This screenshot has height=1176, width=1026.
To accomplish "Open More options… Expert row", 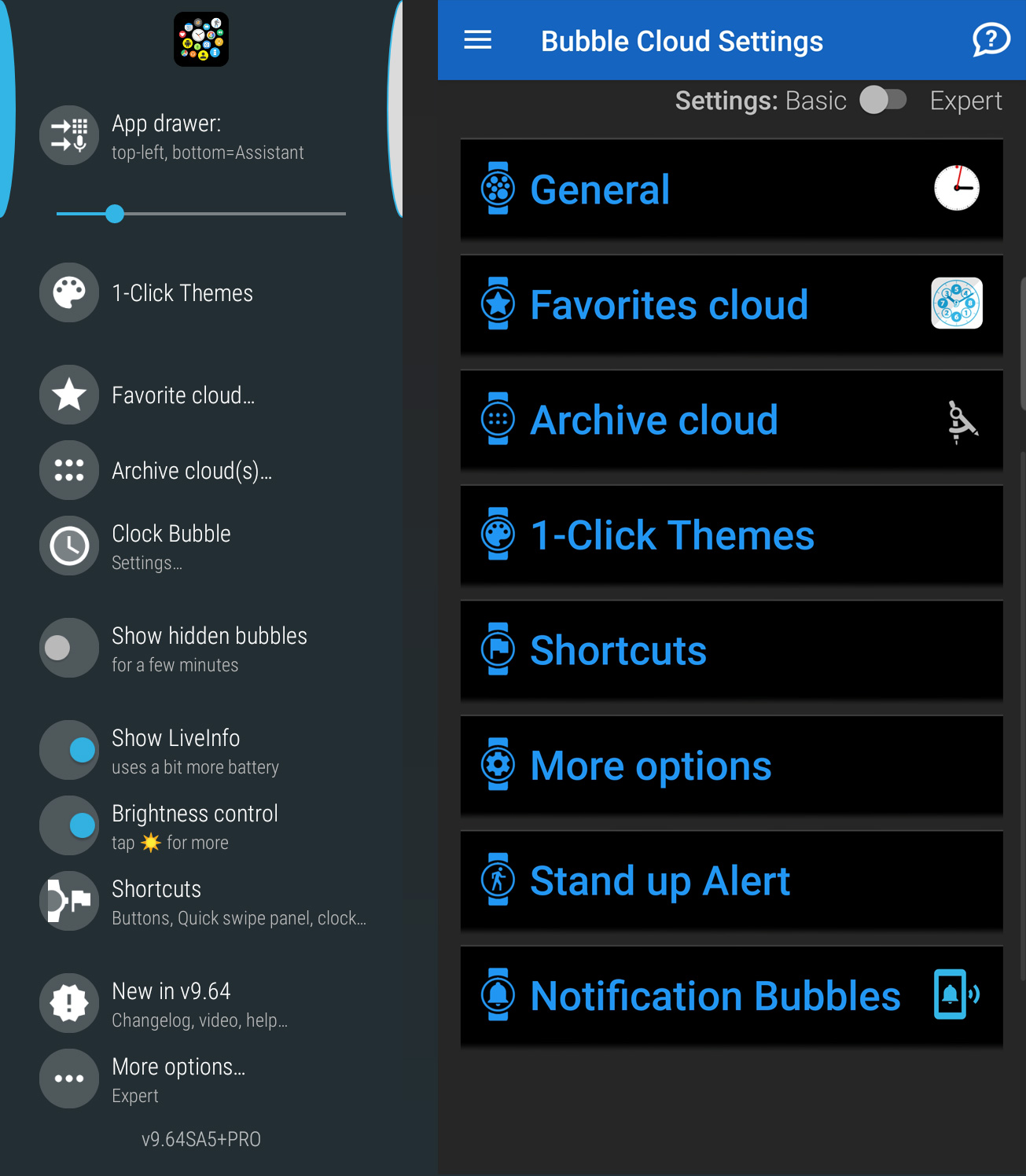I will [178, 1079].
